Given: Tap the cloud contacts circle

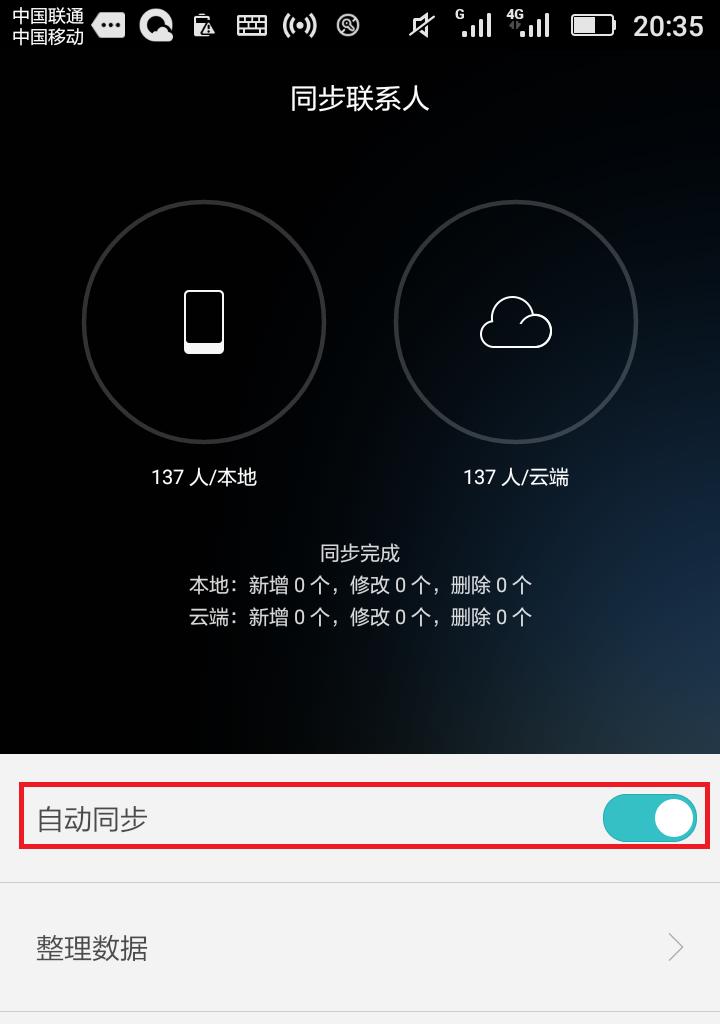Looking at the screenshot, I should [x=516, y=322].
